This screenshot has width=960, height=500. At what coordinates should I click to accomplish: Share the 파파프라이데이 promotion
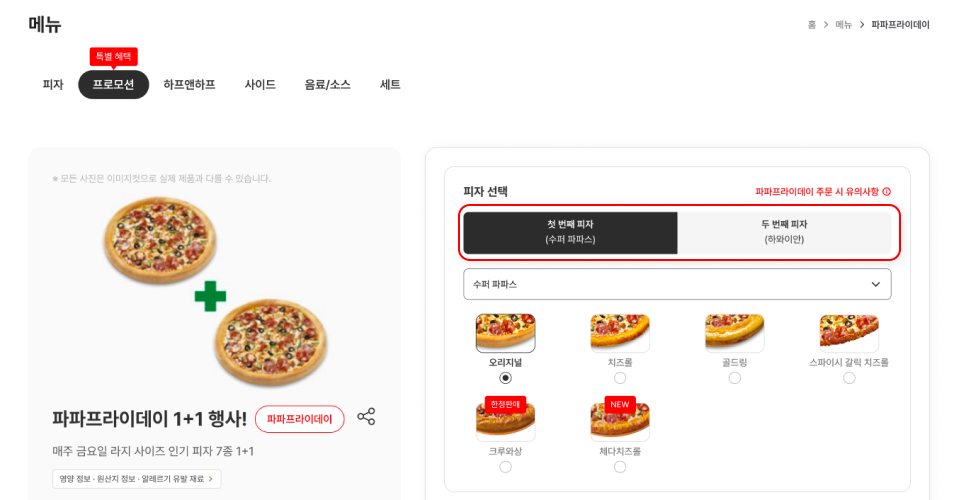pos(366,417)
